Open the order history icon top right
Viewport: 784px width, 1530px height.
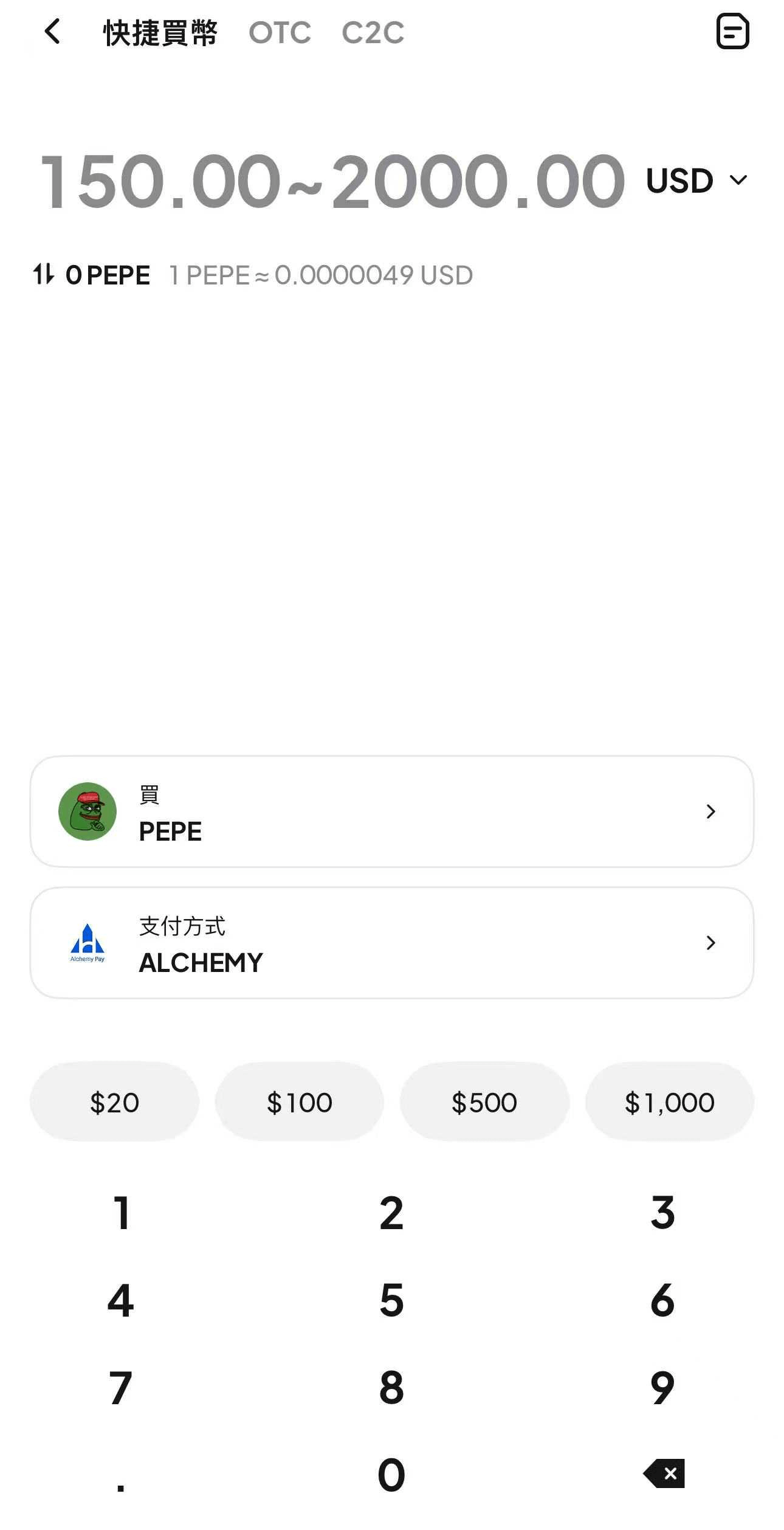click(734, 32)
